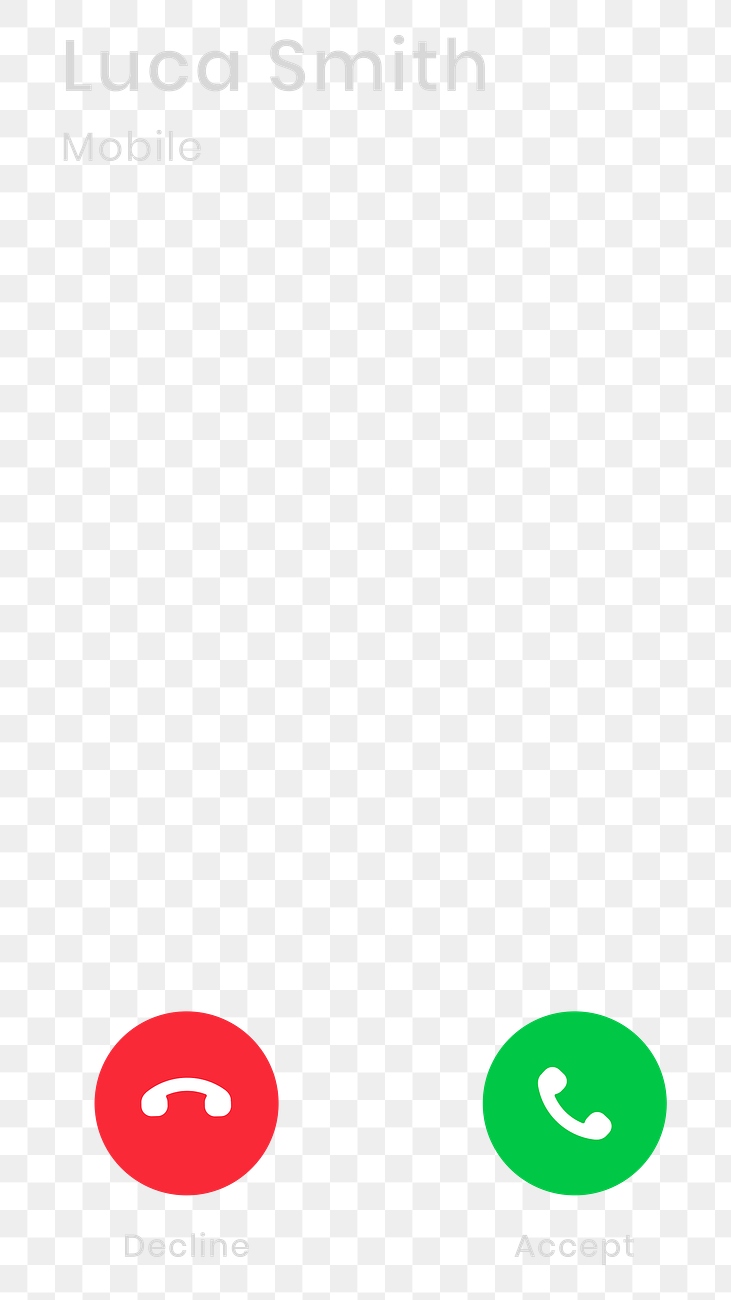The image size is (731, 1300).
Task: Tap Decline below the red button
Action: (186, 1247)
